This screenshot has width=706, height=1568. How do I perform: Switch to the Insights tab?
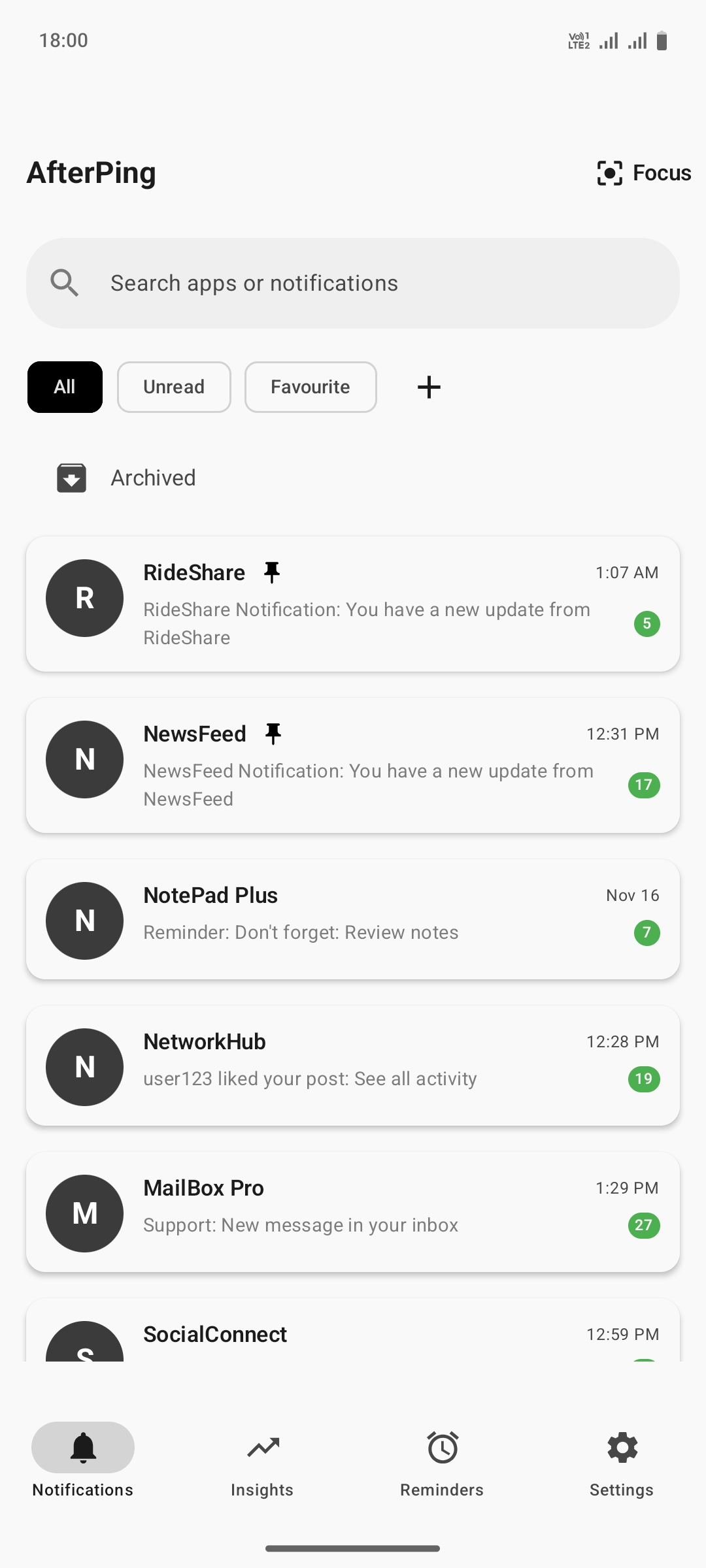coord(261,1463)
